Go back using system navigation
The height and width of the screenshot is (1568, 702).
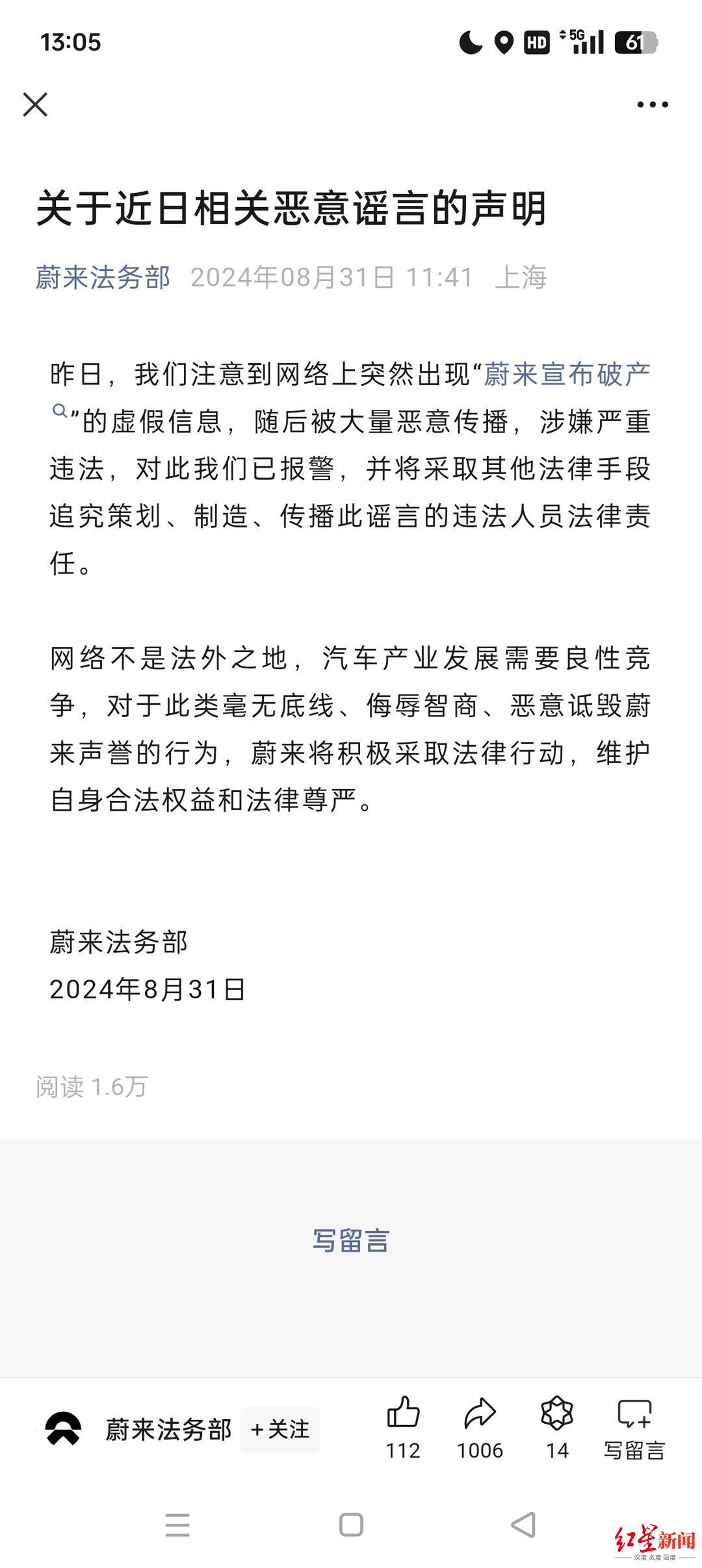[524, 1524]
